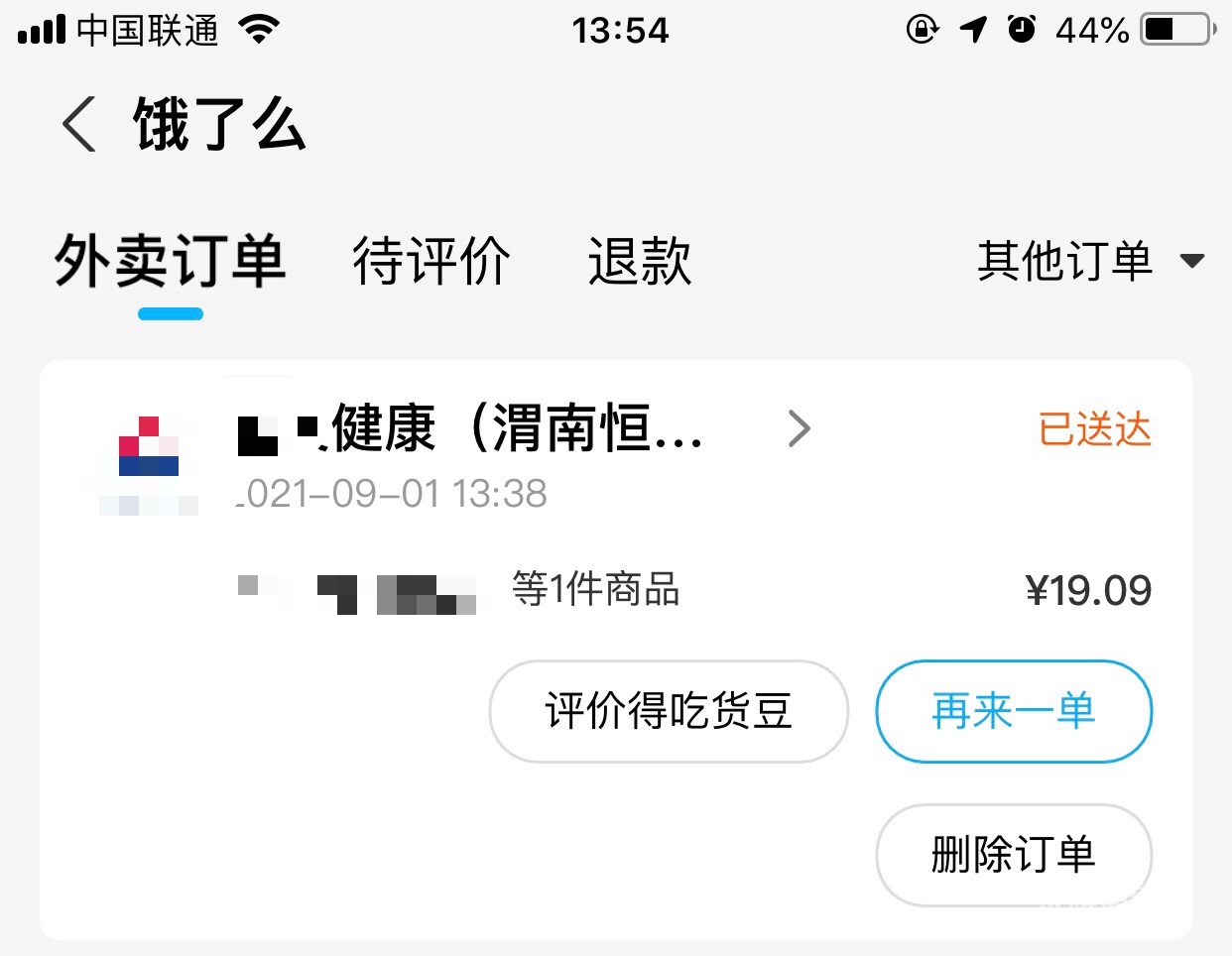1232x956 pixels.
Task: Go back from the 饿了么 orders page
Action: (x=79, y=125)
